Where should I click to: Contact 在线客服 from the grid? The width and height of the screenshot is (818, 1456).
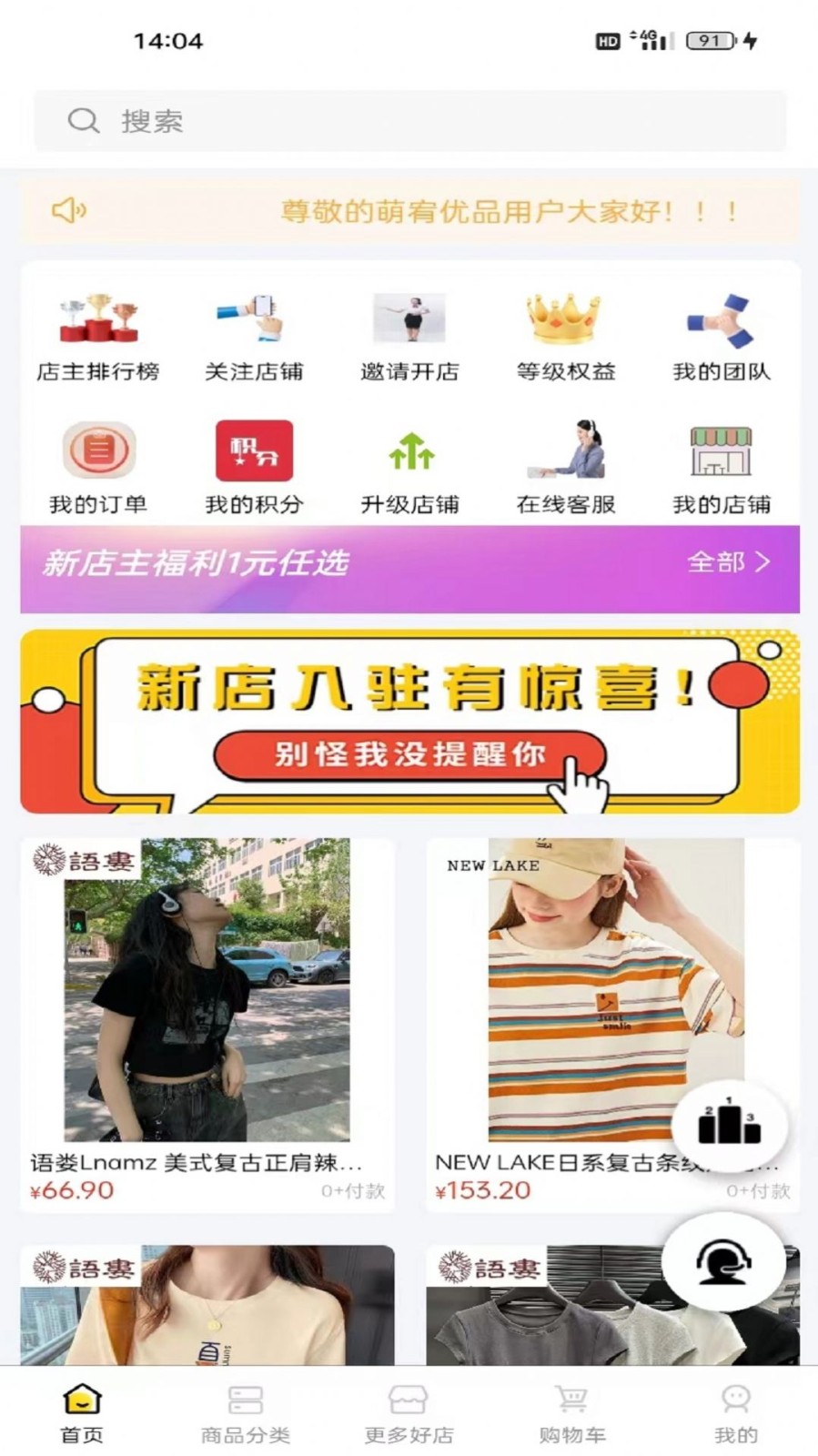tap(566, 468)
